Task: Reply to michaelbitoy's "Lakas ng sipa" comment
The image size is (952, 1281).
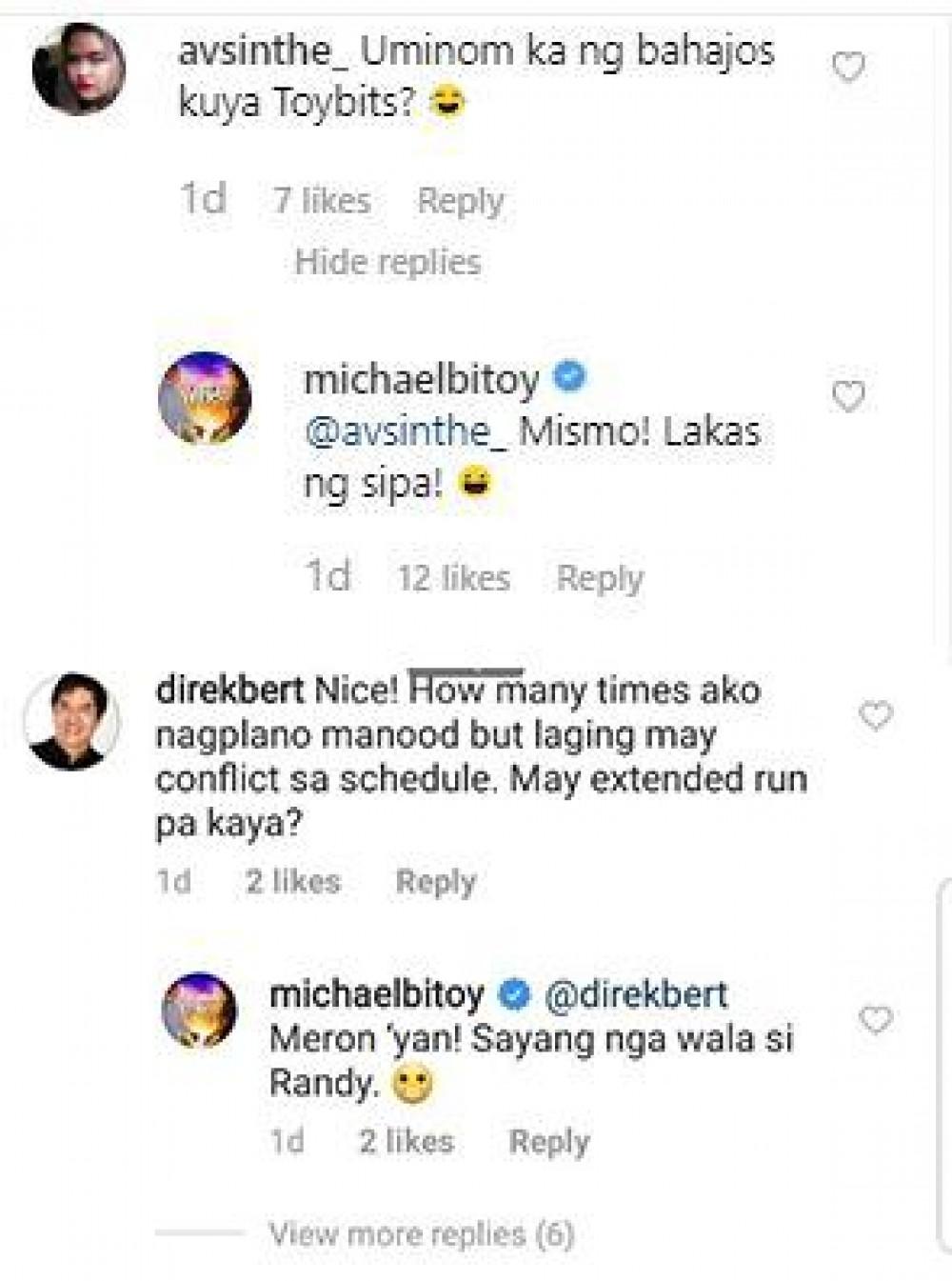Action: (600, 578)
